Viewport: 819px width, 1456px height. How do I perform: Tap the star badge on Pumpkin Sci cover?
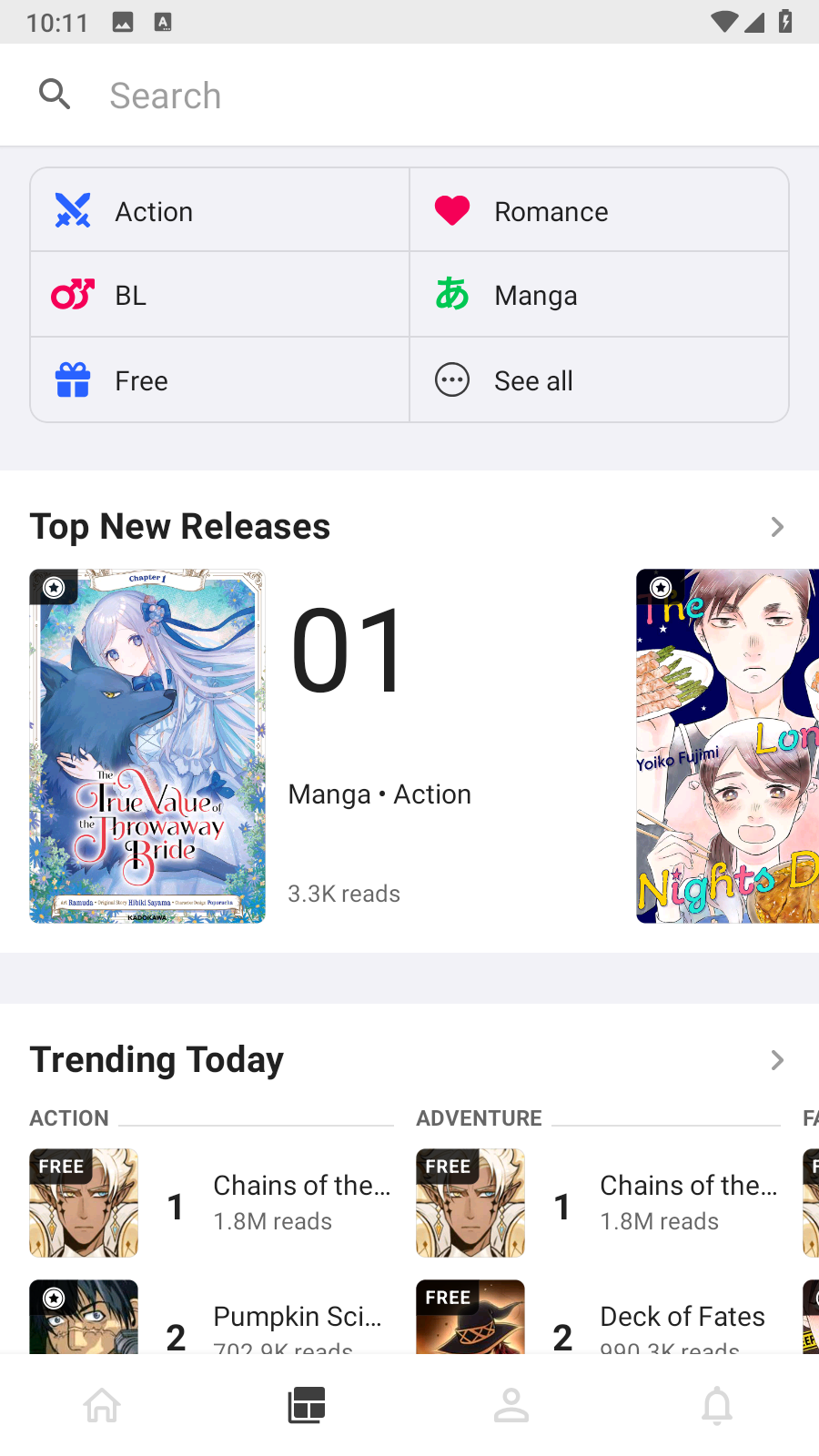(x=53, y=1296)
